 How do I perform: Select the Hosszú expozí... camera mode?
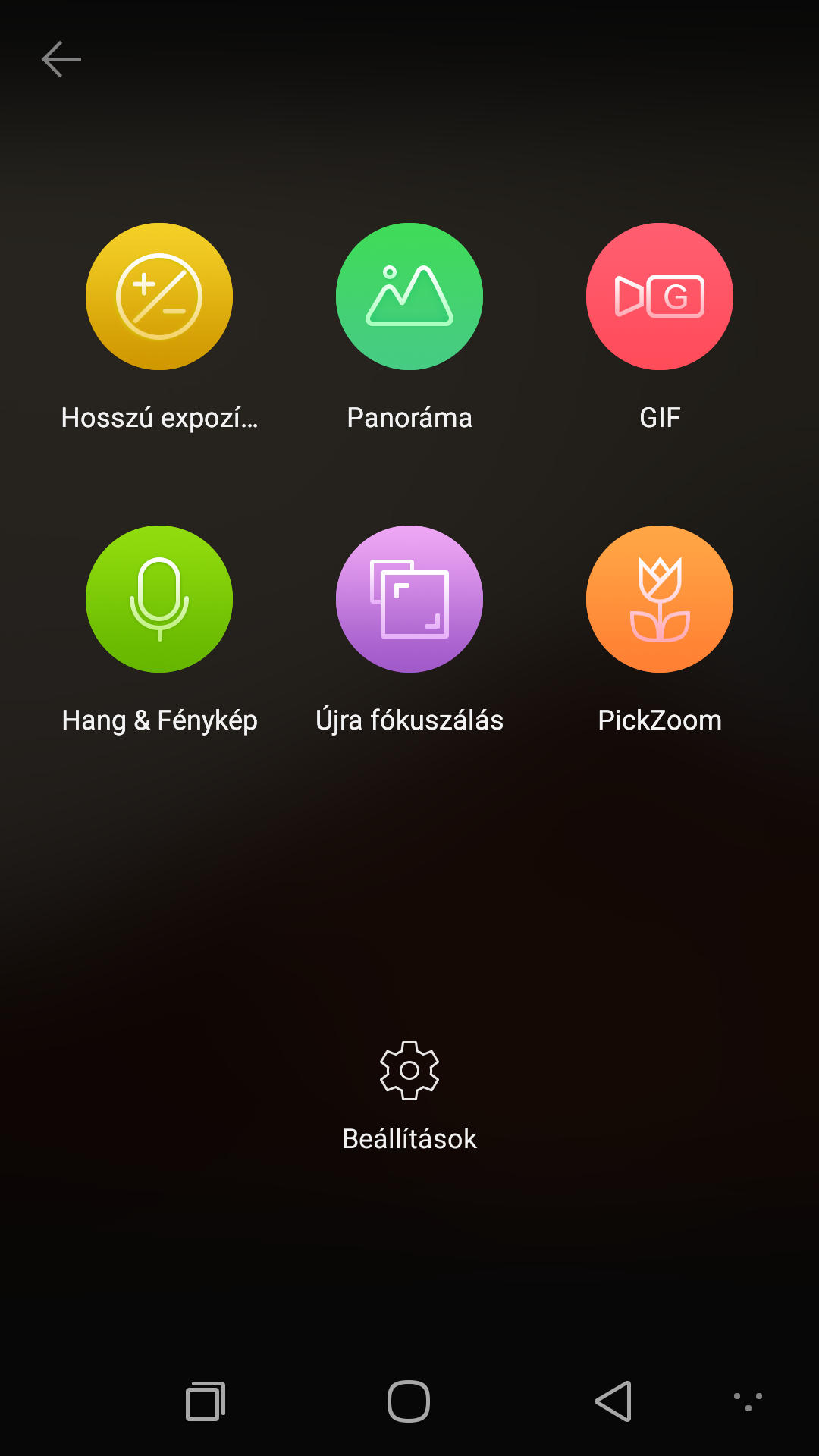point(159,297)
